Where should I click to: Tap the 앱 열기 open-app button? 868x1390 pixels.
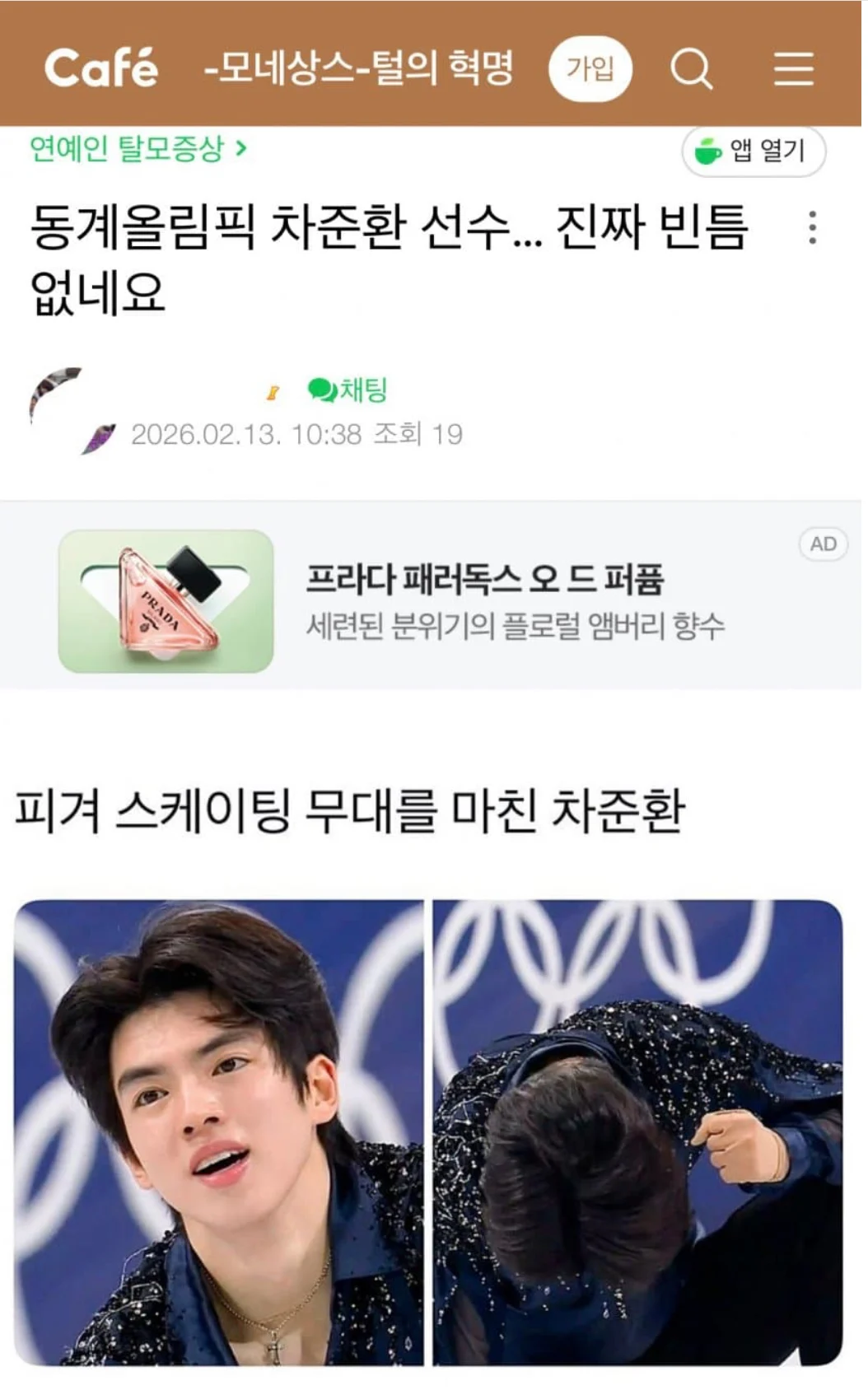[753, 152]
